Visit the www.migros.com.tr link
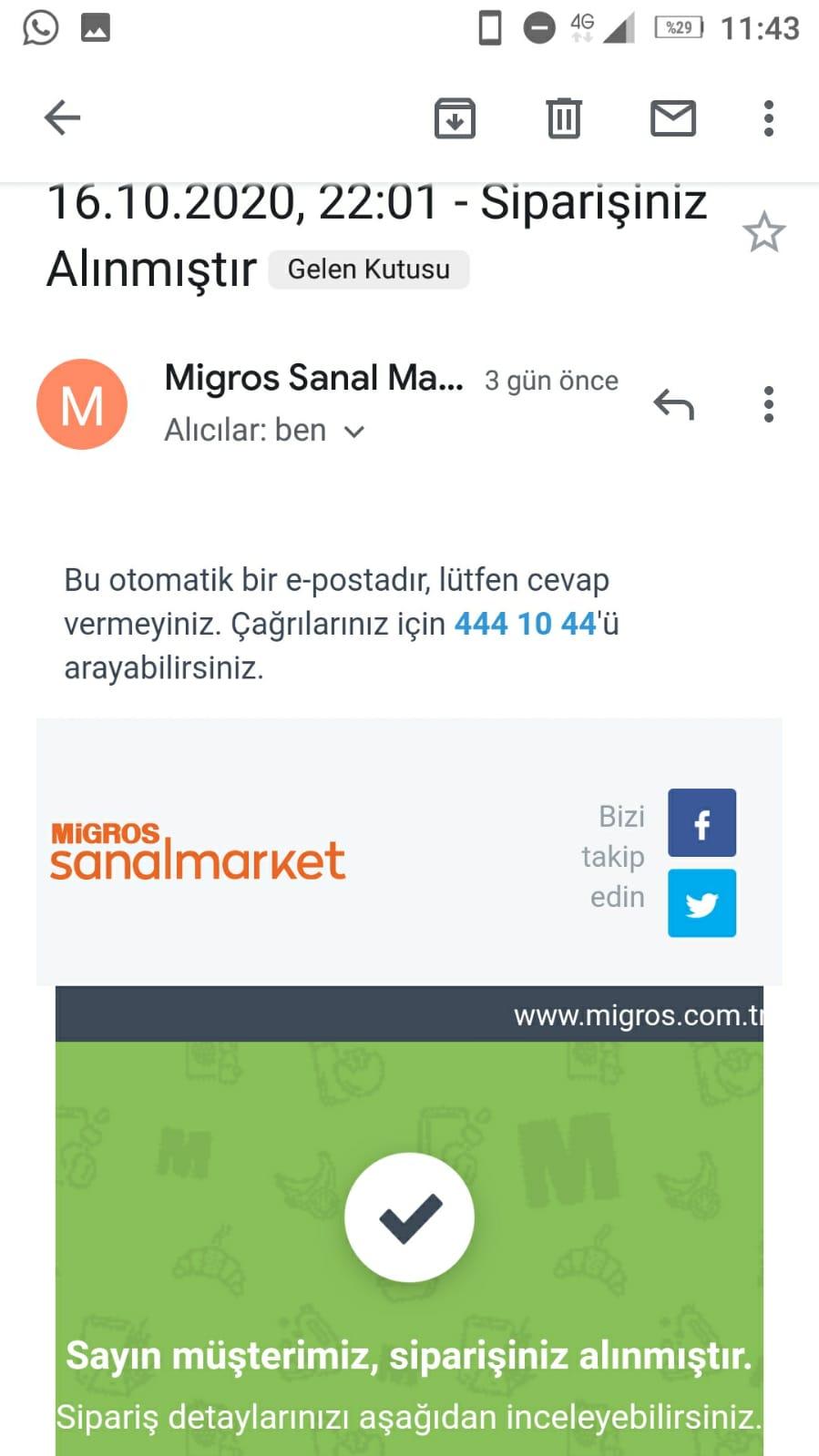The image size is (819, 1456). point(639,1015)
